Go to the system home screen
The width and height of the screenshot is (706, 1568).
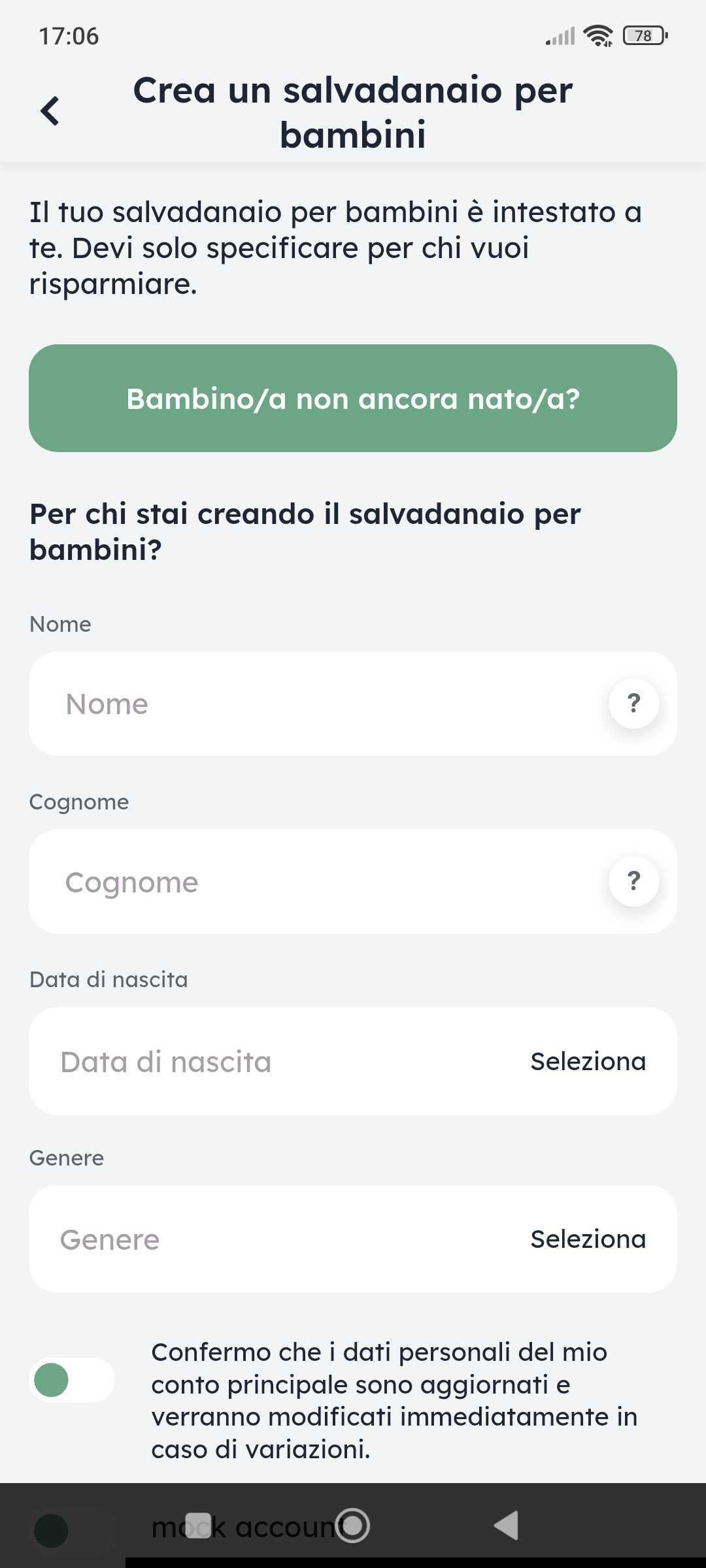click(x=353, y=1526)
